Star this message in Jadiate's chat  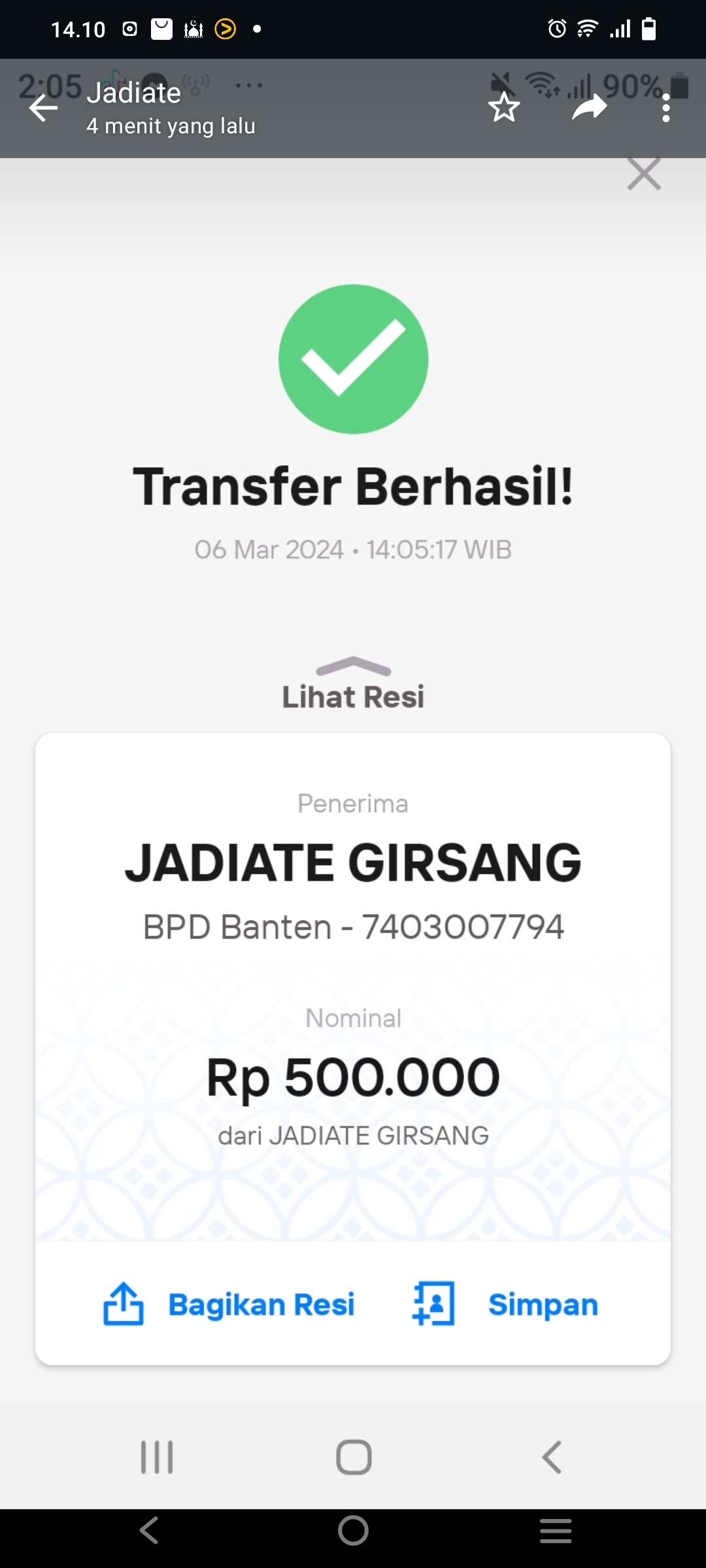503,108
